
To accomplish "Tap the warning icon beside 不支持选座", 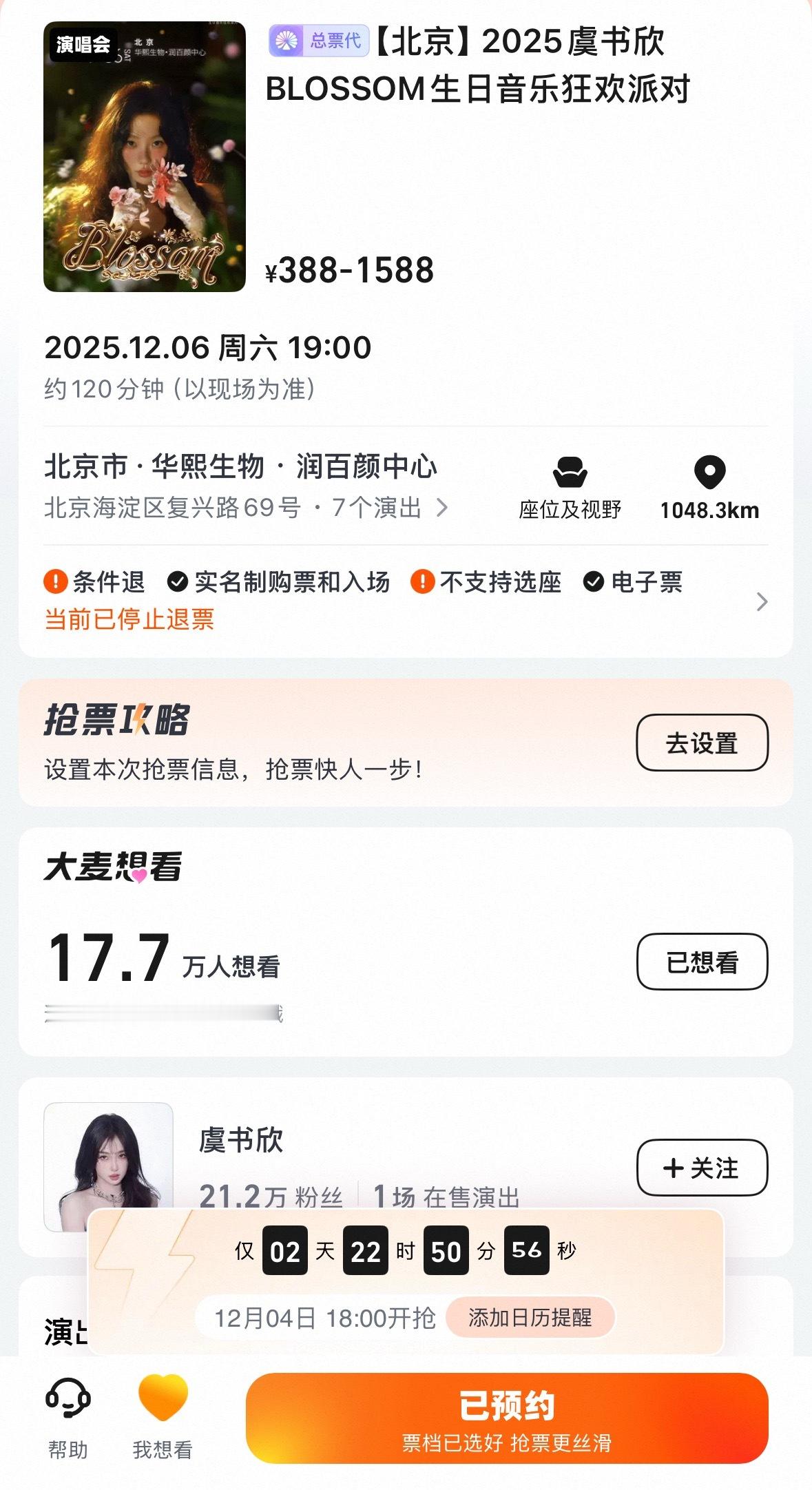I will click(x=421, y=582).
